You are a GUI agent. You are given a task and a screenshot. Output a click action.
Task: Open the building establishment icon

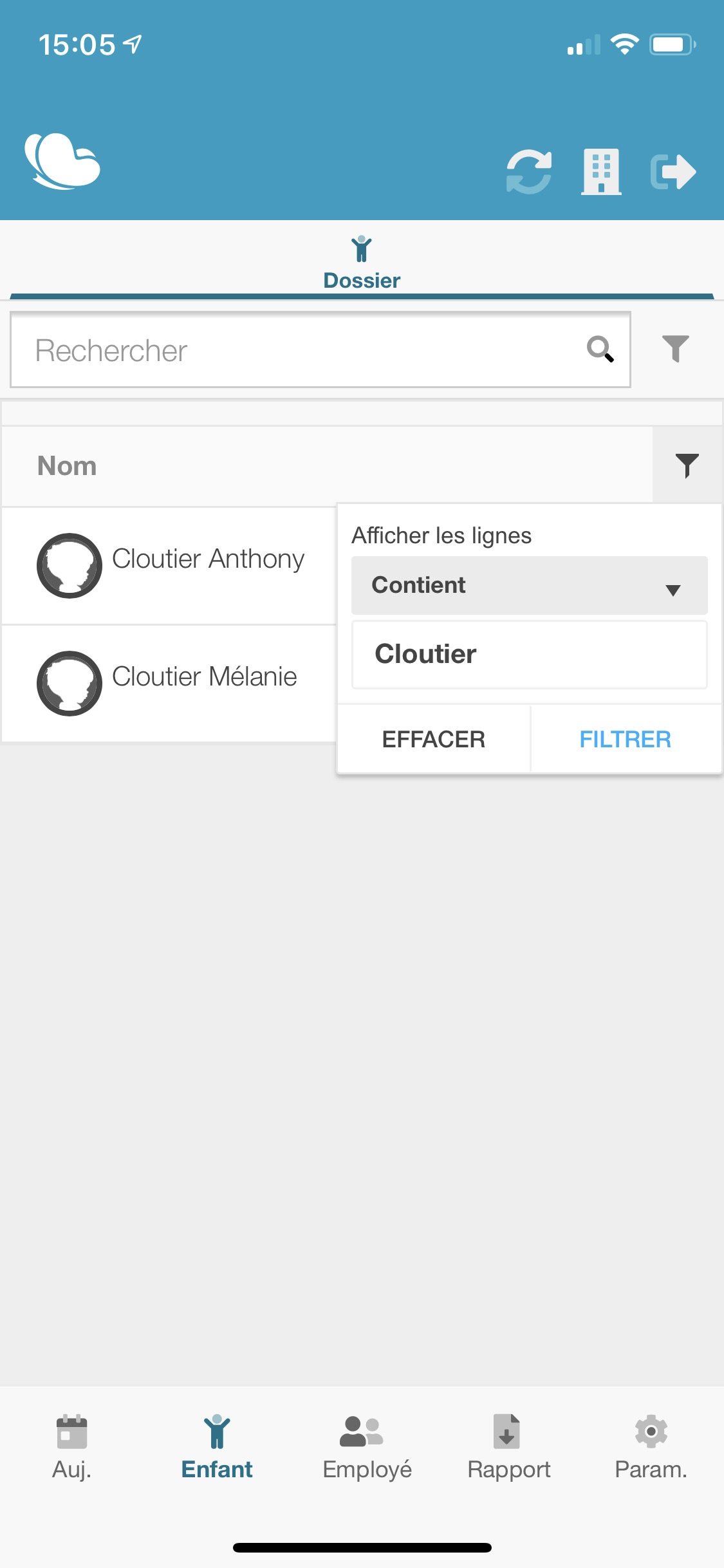[x=601, y=172]
